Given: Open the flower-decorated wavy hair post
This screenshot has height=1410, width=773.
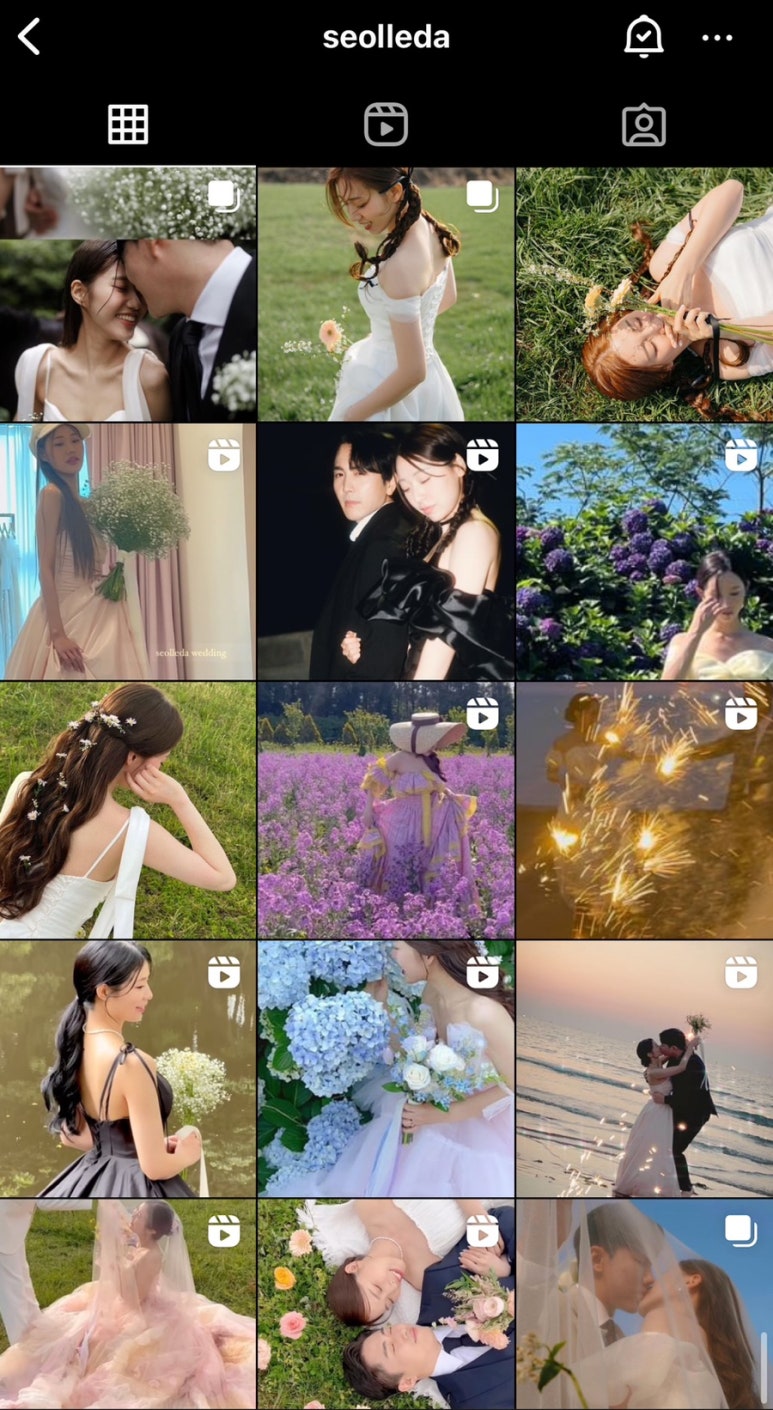Looking at the screenshot, I should [128, 810].
